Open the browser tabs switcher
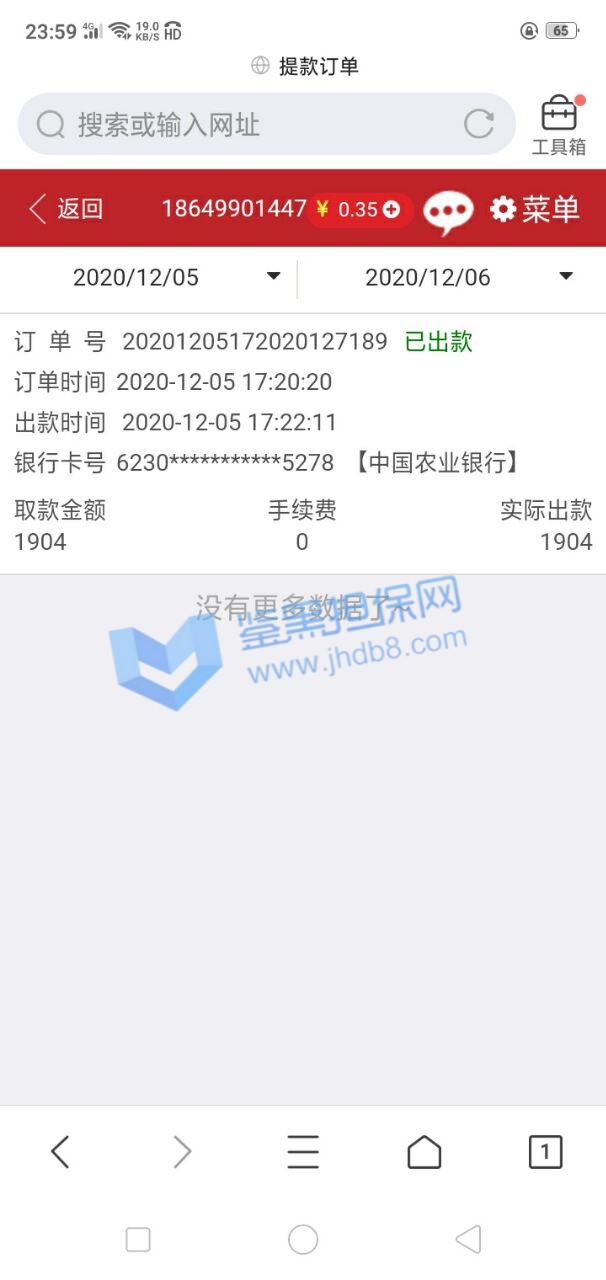This screenshot has height=1280, width=606. click(x=545, y=1152)
